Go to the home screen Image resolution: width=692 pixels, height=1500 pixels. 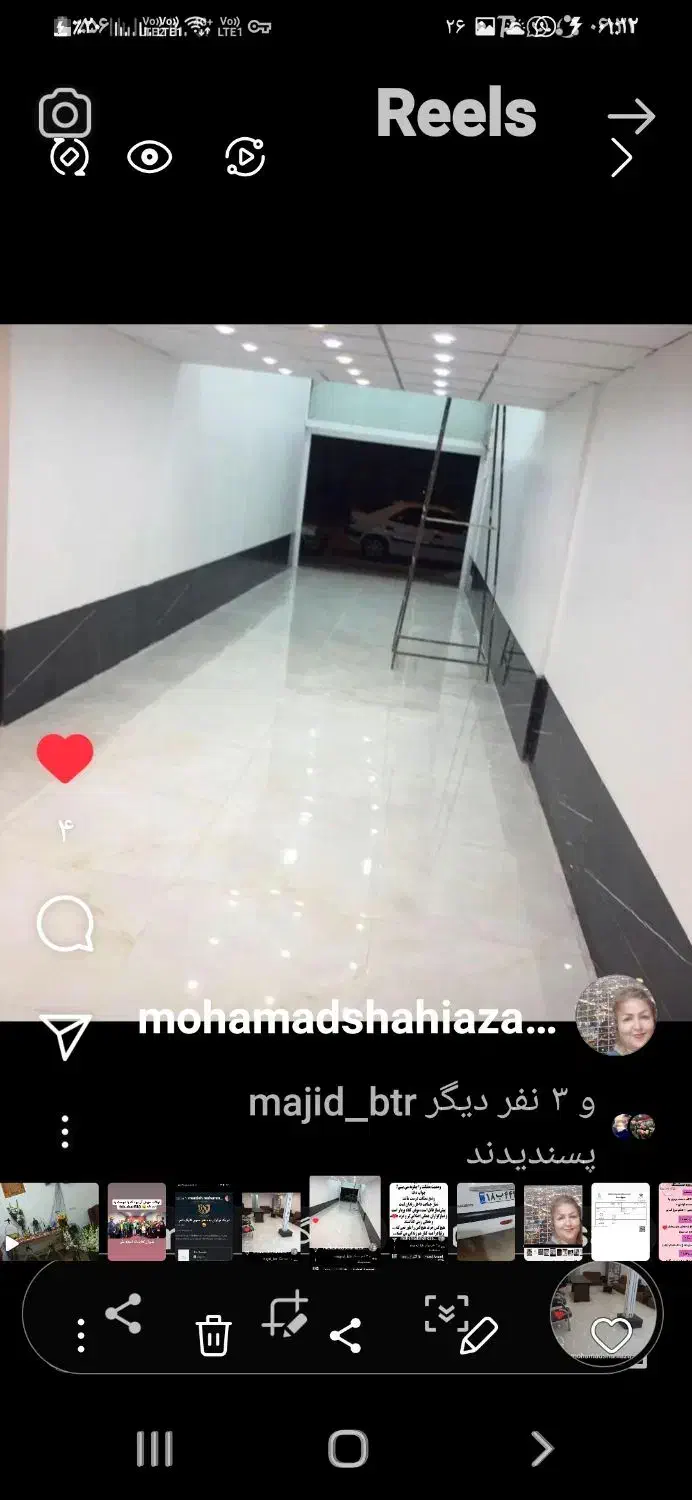347,1448
